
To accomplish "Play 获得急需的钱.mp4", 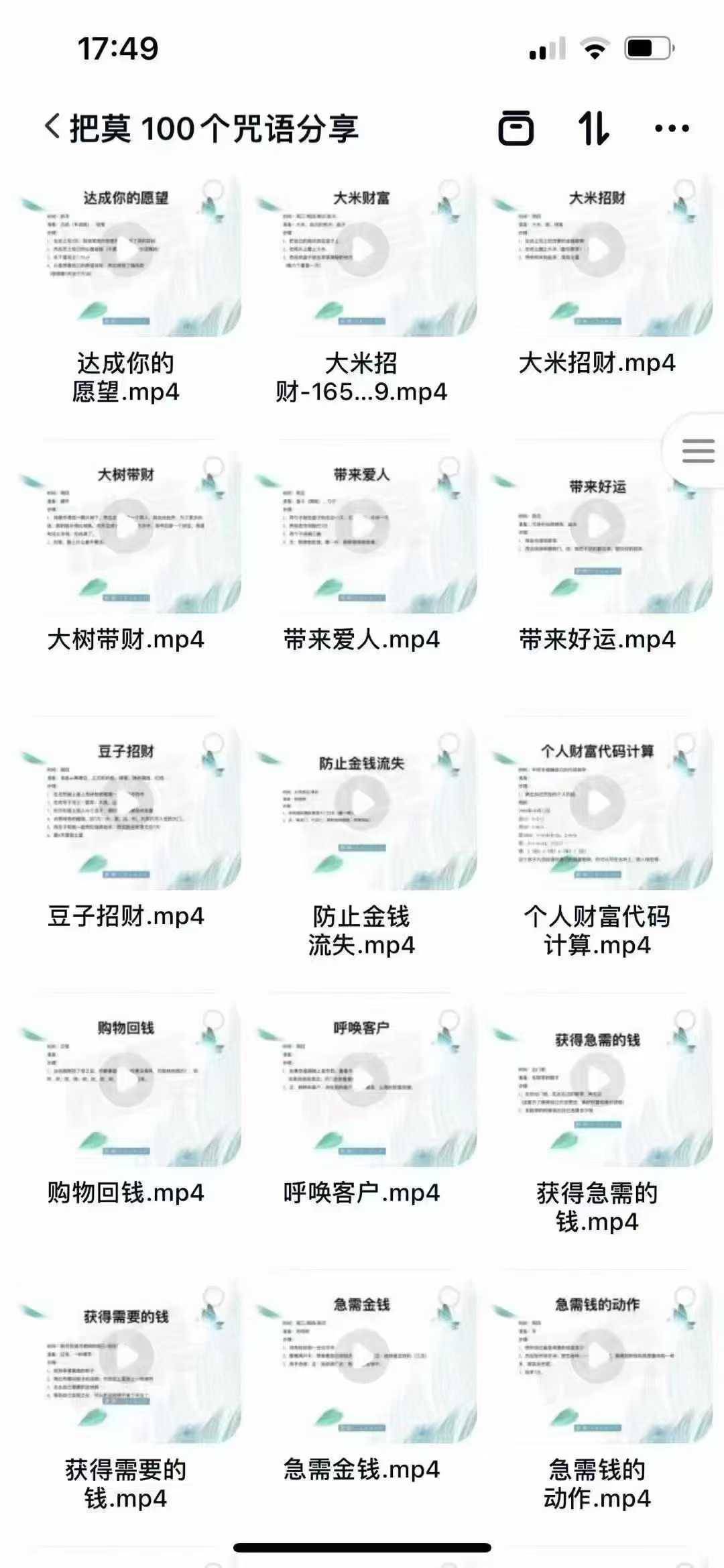I will pos(597,1080).
